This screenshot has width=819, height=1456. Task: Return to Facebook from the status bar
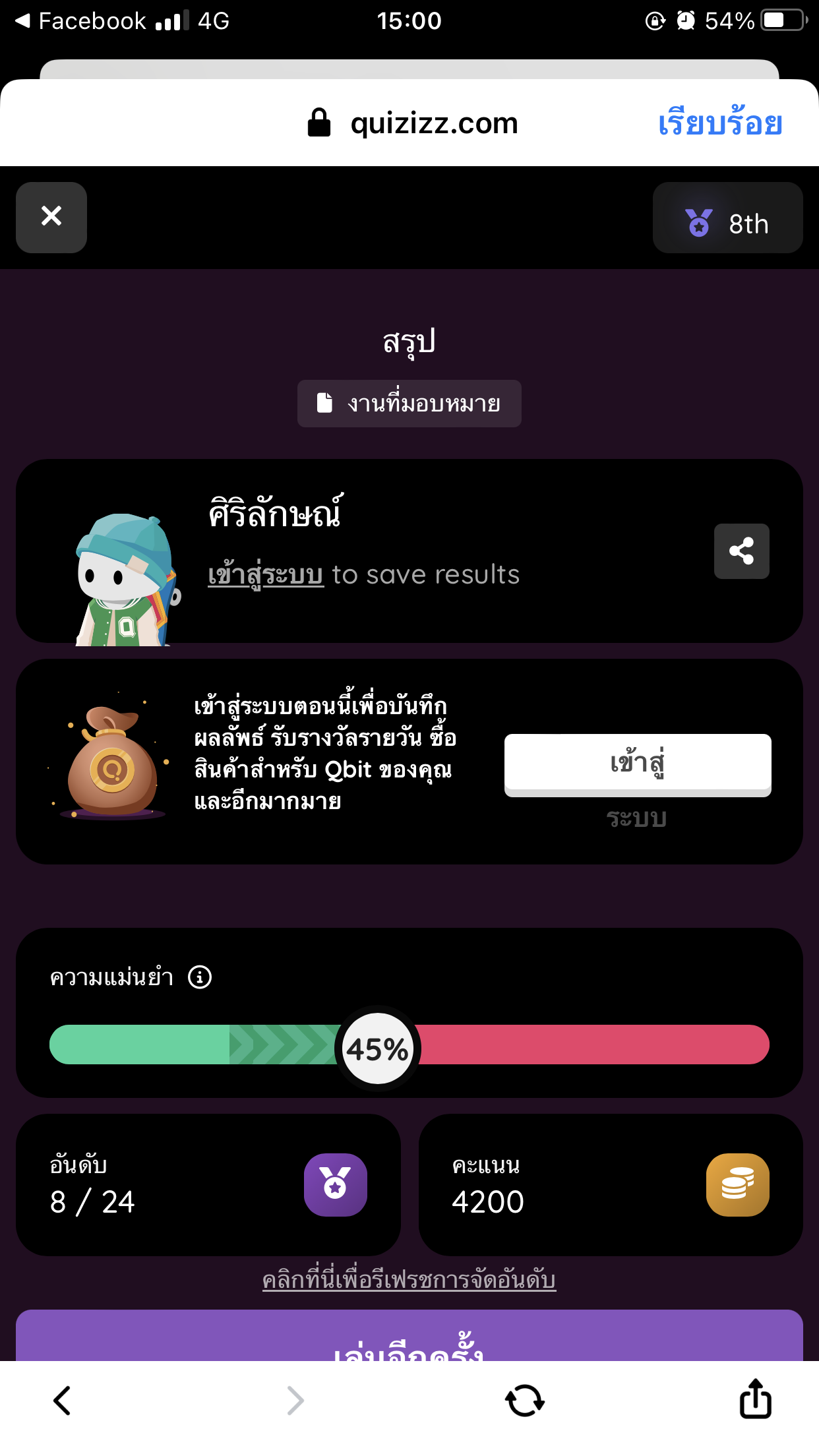(x=79, y=21)
